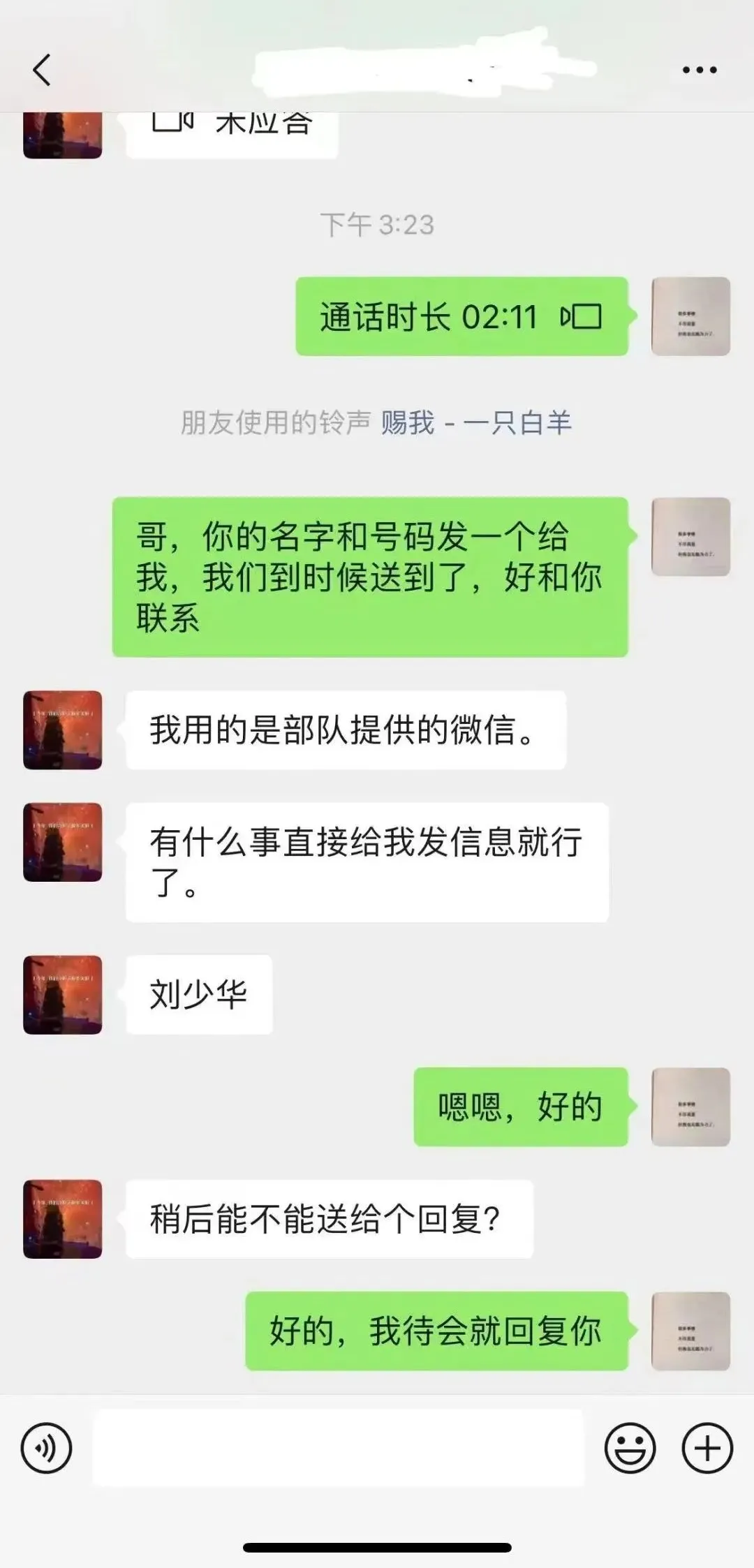
Task: Open the plus attachments menu
Action: coord(707,1448)
